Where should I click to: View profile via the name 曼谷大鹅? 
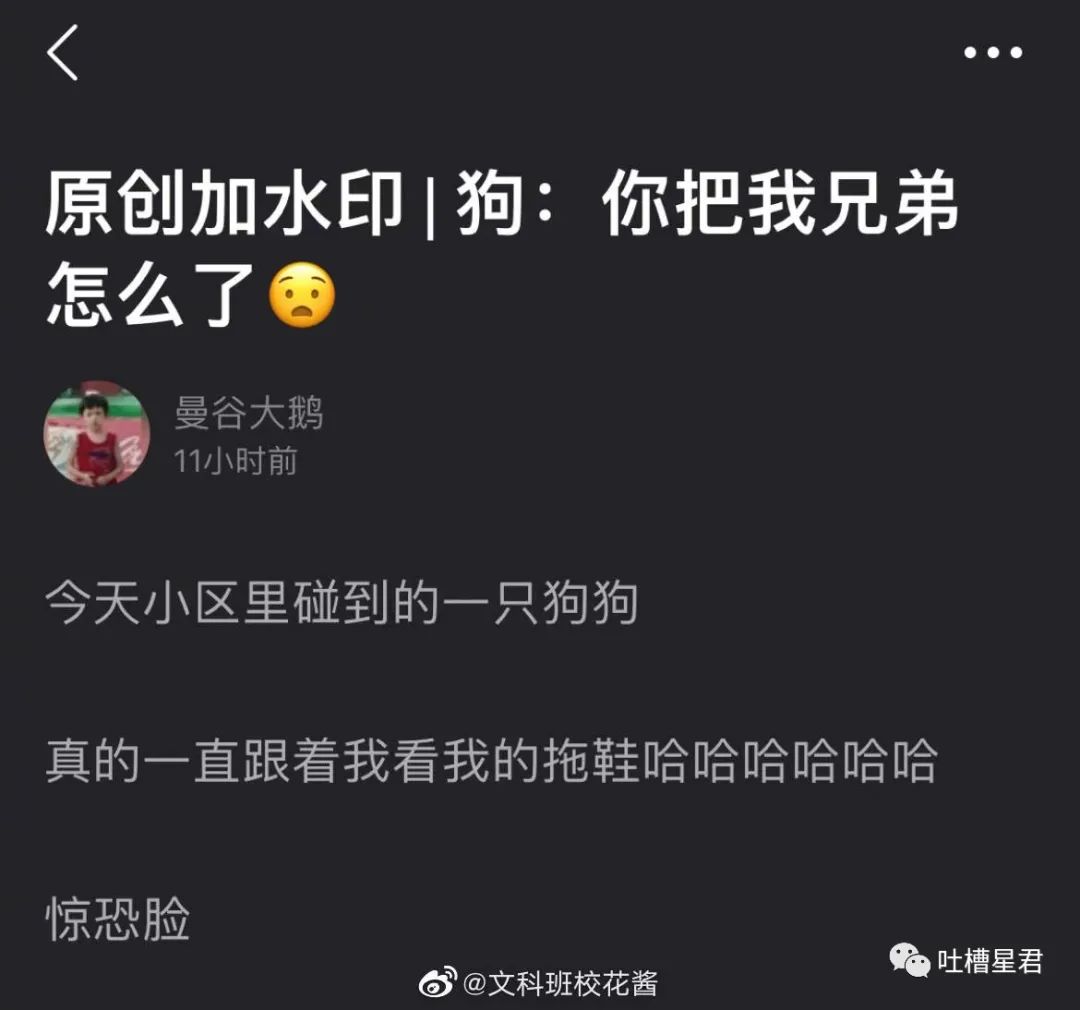coord(249,412)
